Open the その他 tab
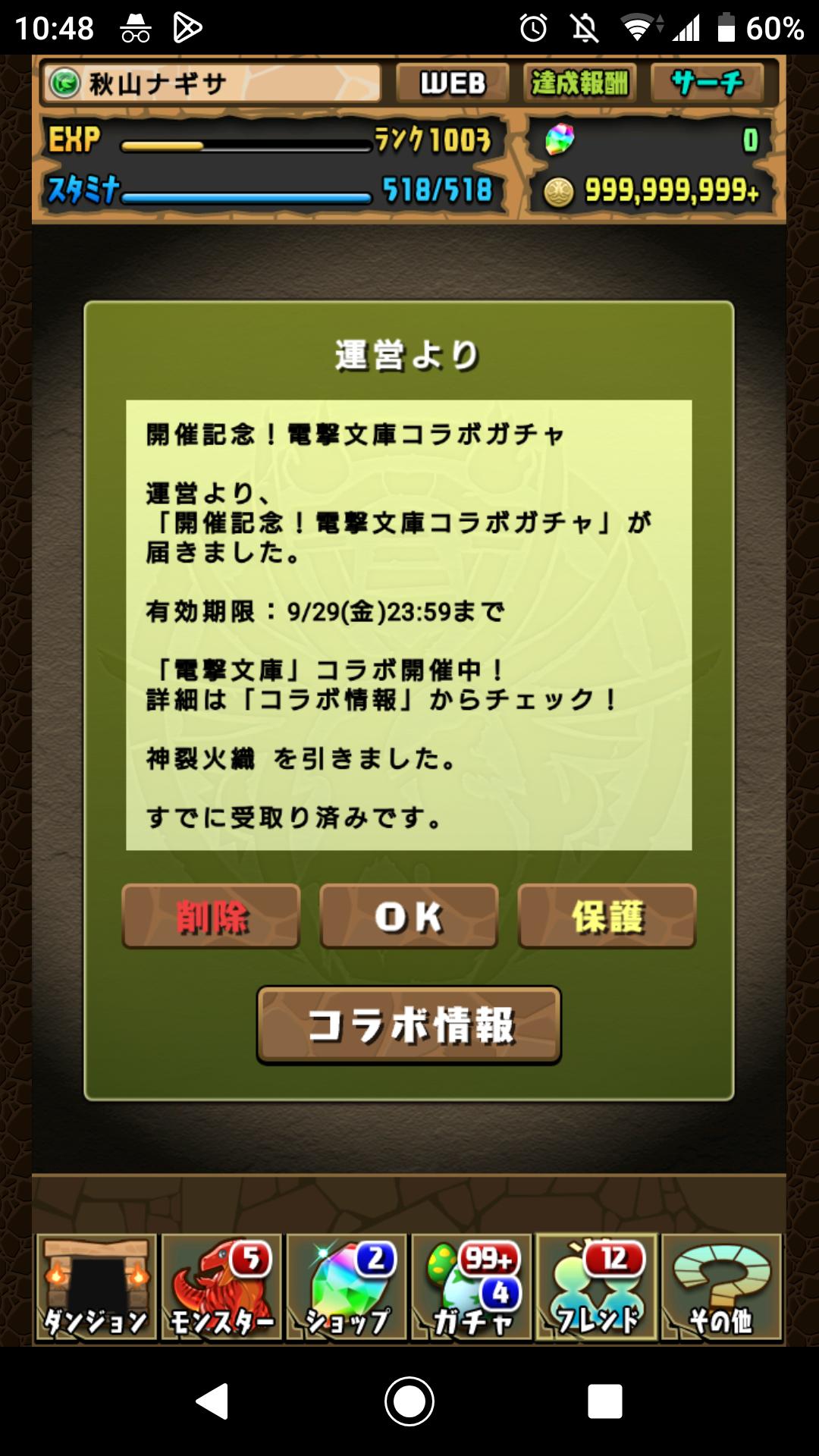 point(722,1287)
